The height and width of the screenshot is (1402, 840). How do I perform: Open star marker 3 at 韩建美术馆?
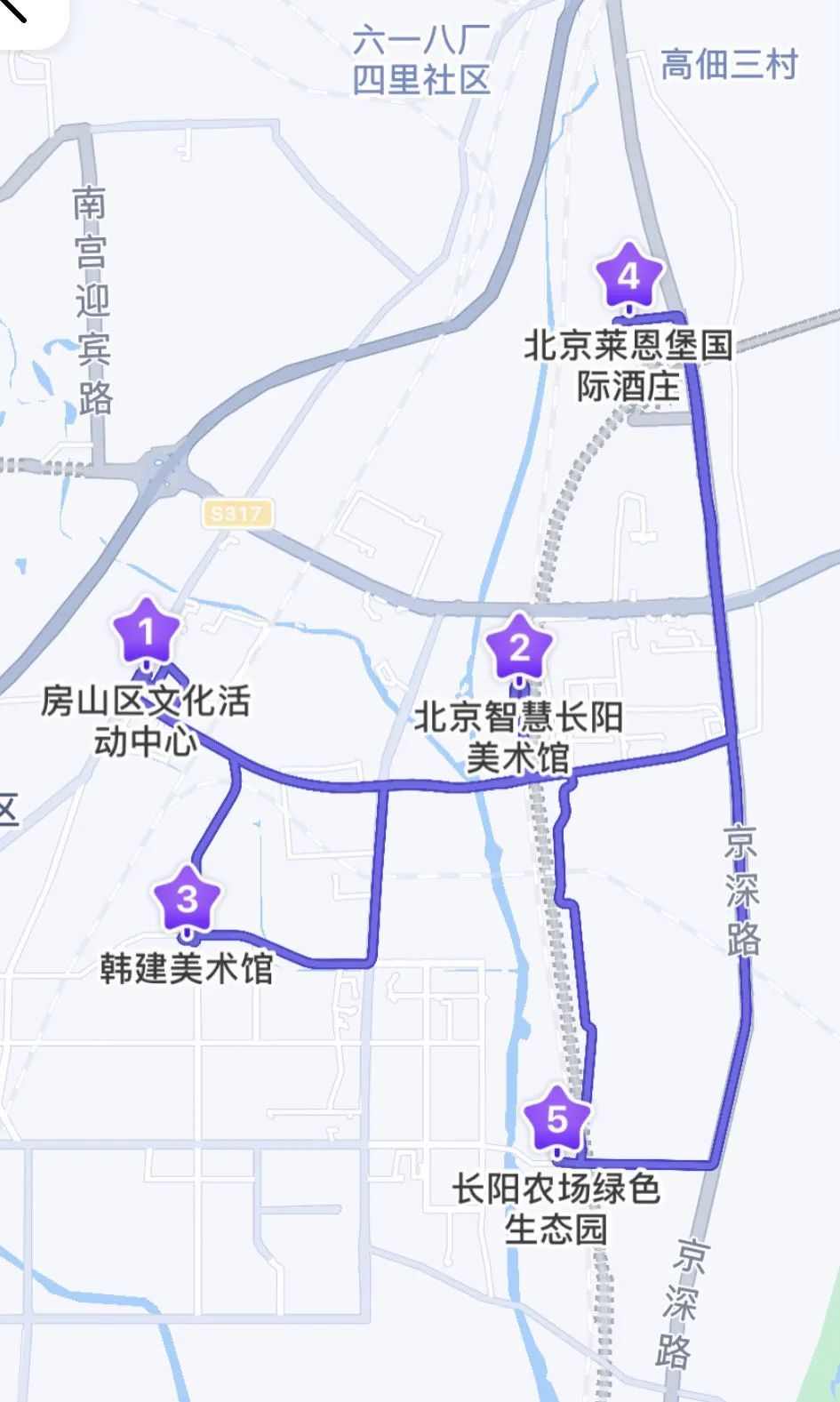[187, 899]
